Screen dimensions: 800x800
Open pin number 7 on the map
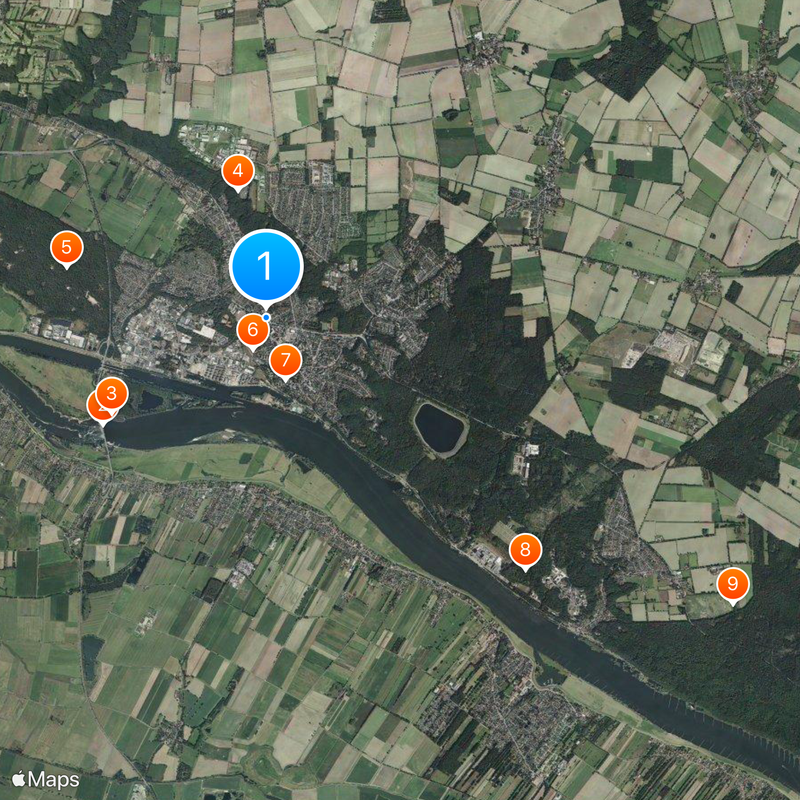coord(285,360)
